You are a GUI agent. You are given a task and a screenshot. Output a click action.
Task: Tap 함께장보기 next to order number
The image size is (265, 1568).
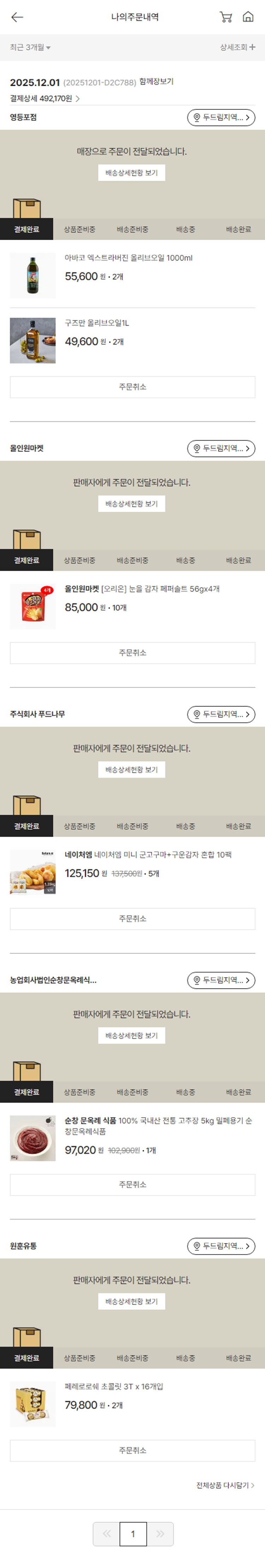pyautogui.click(x=156, y=82)
